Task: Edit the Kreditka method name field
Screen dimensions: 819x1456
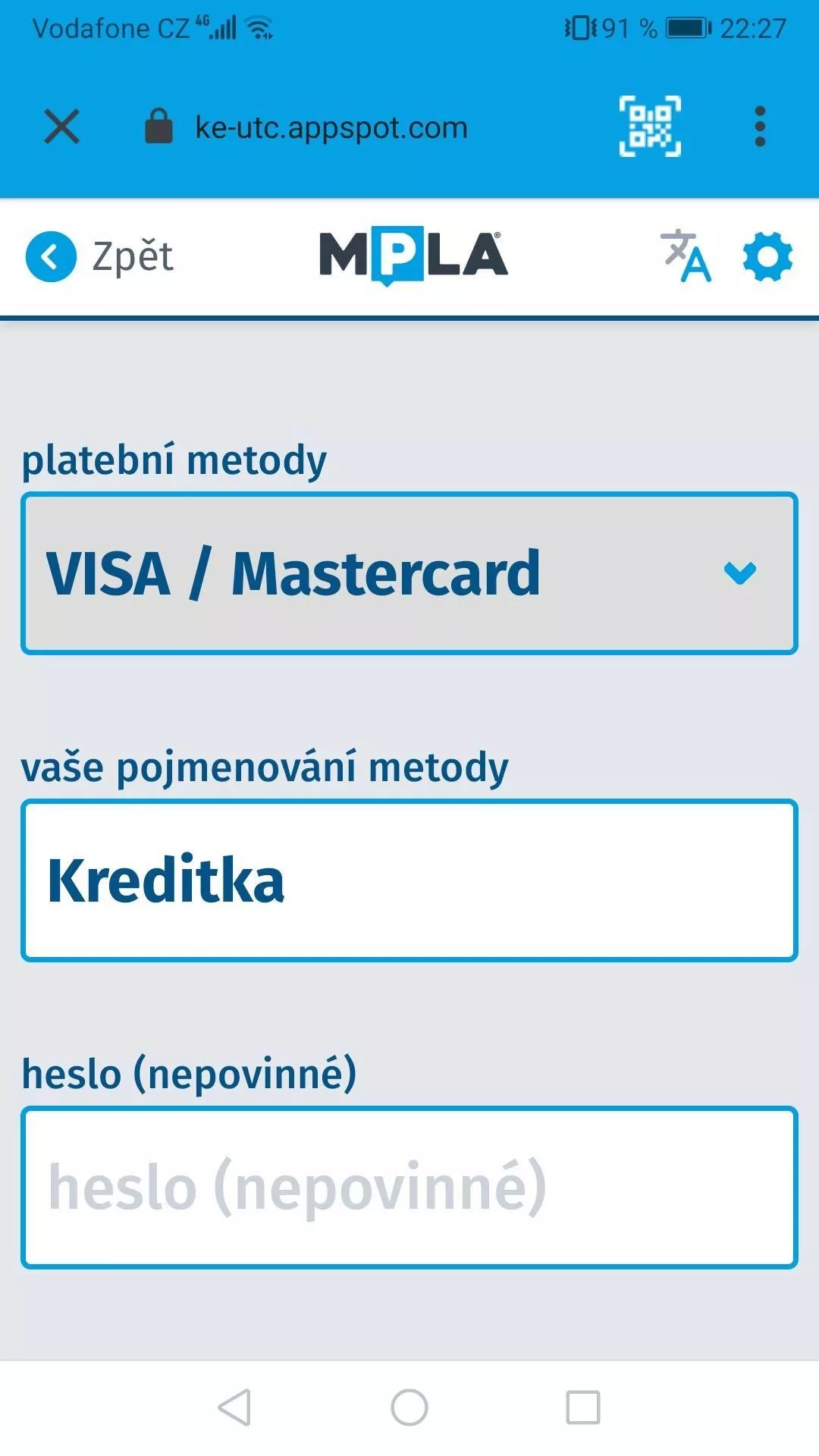Action: (x=409, y=880)
